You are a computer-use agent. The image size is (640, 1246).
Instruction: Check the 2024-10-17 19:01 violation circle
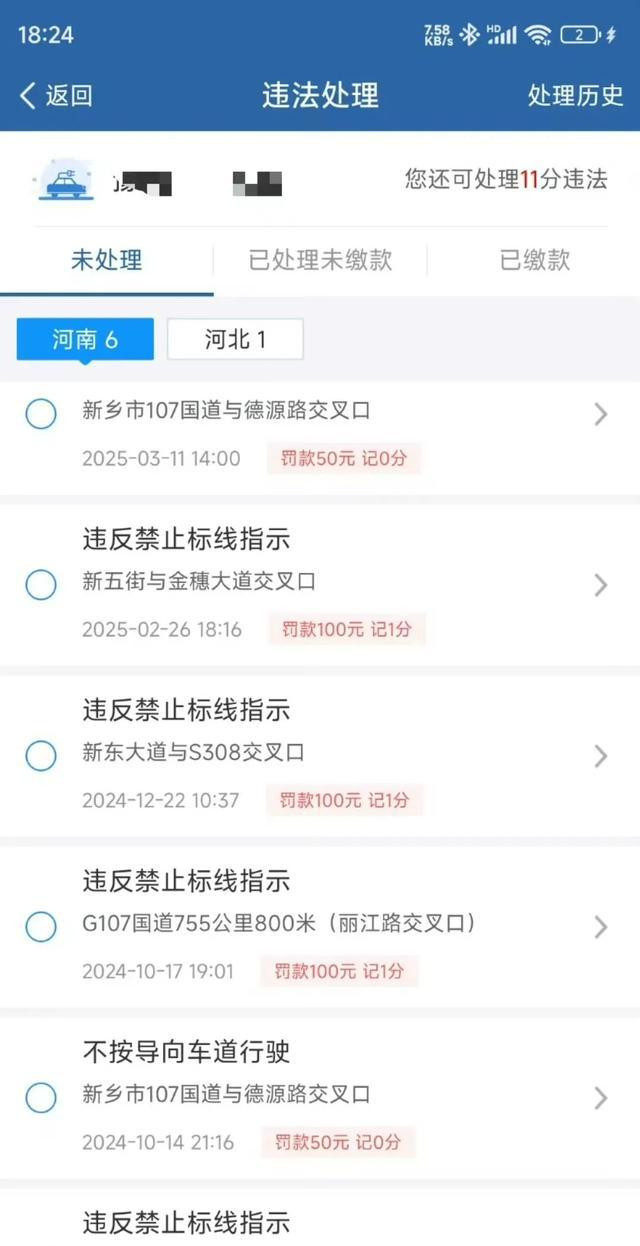40,927
